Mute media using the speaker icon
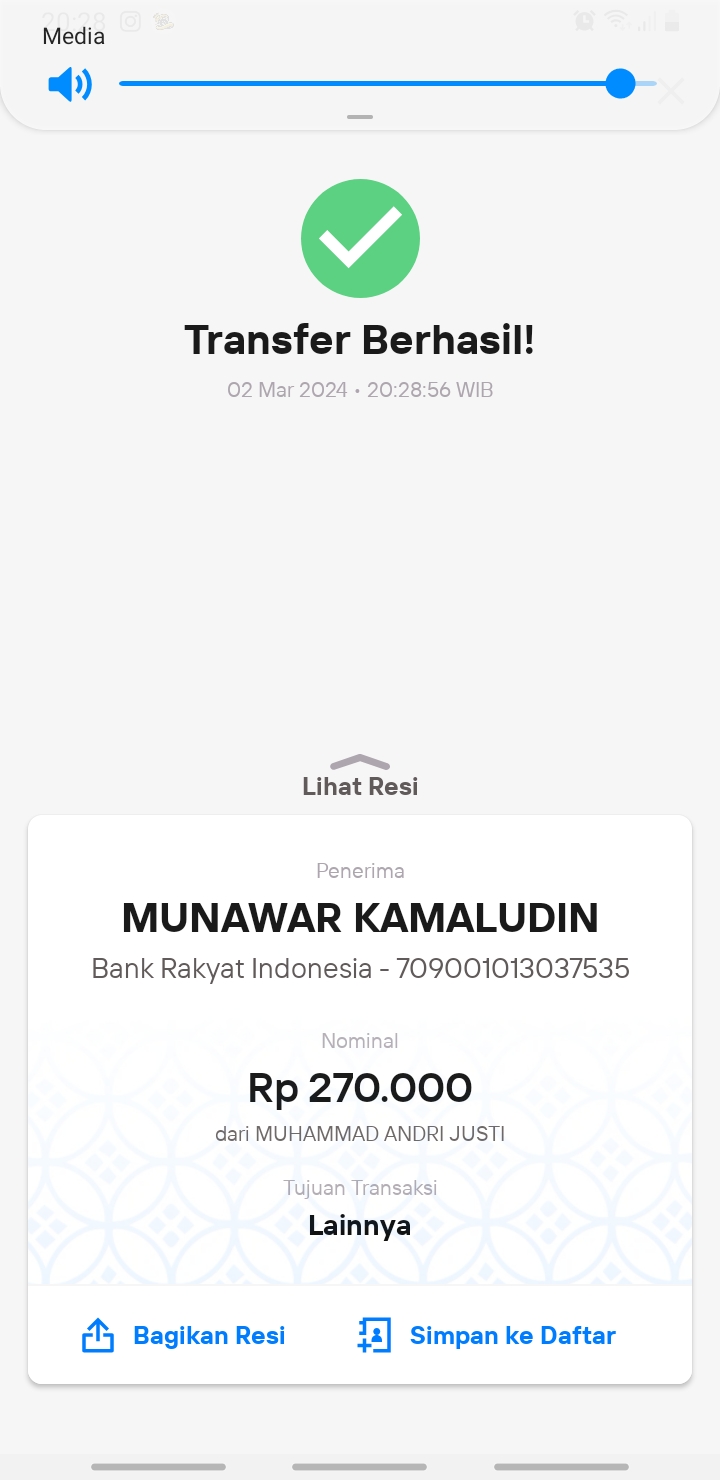 click(70, 84)
